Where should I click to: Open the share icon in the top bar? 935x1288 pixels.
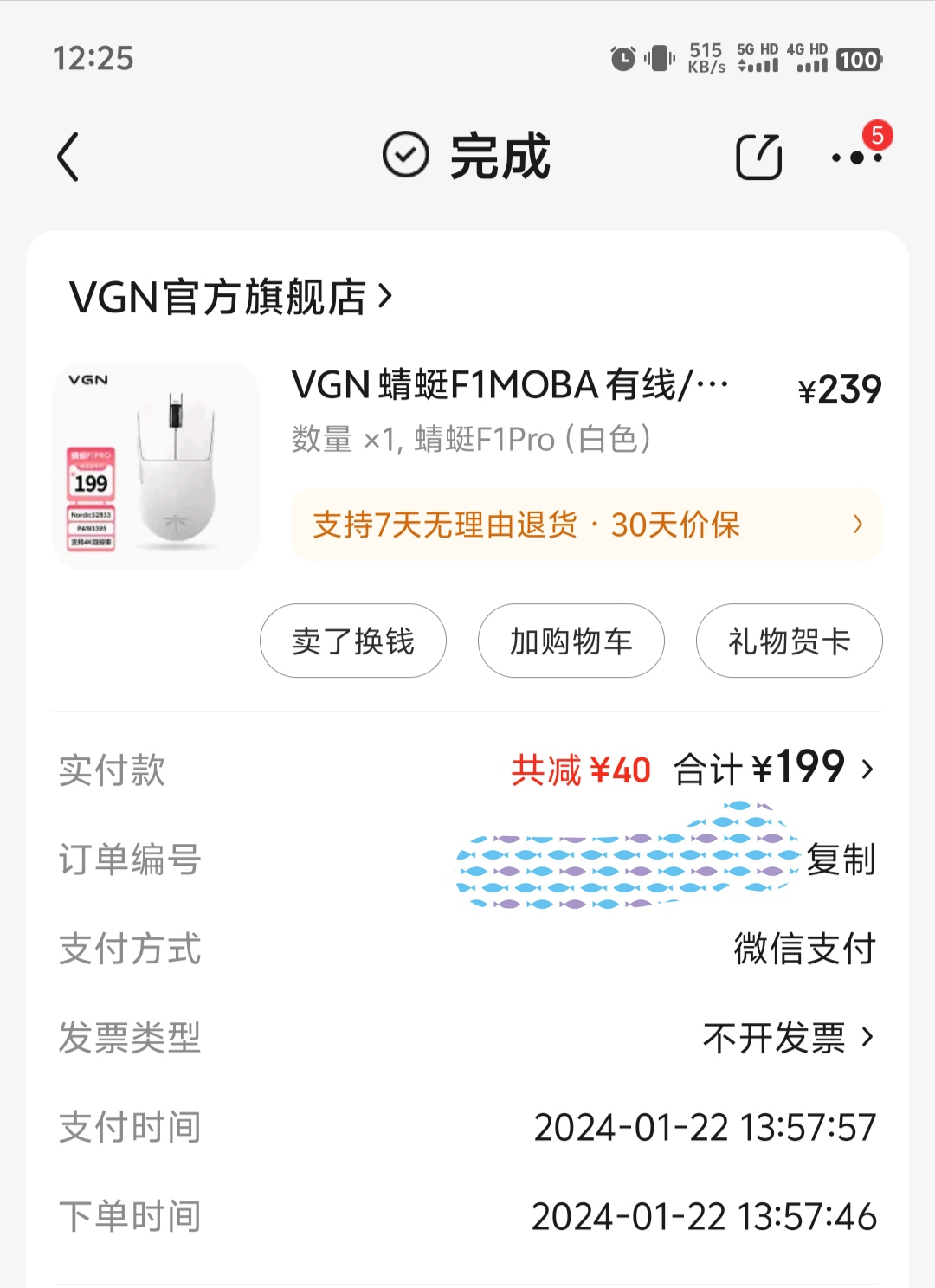pos(758,157)
